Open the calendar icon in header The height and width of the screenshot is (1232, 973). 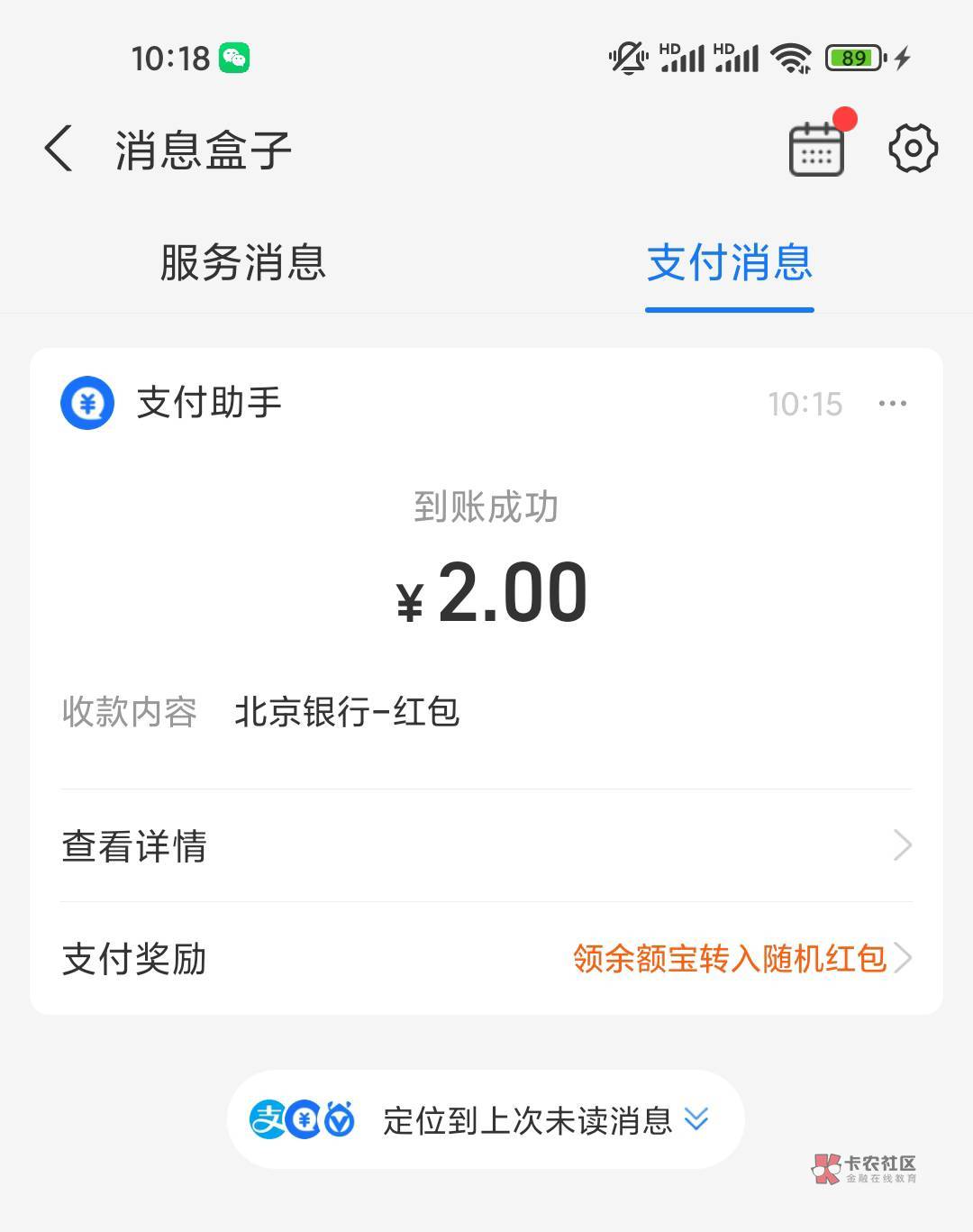pyautogui.click(x=816, y=150)
